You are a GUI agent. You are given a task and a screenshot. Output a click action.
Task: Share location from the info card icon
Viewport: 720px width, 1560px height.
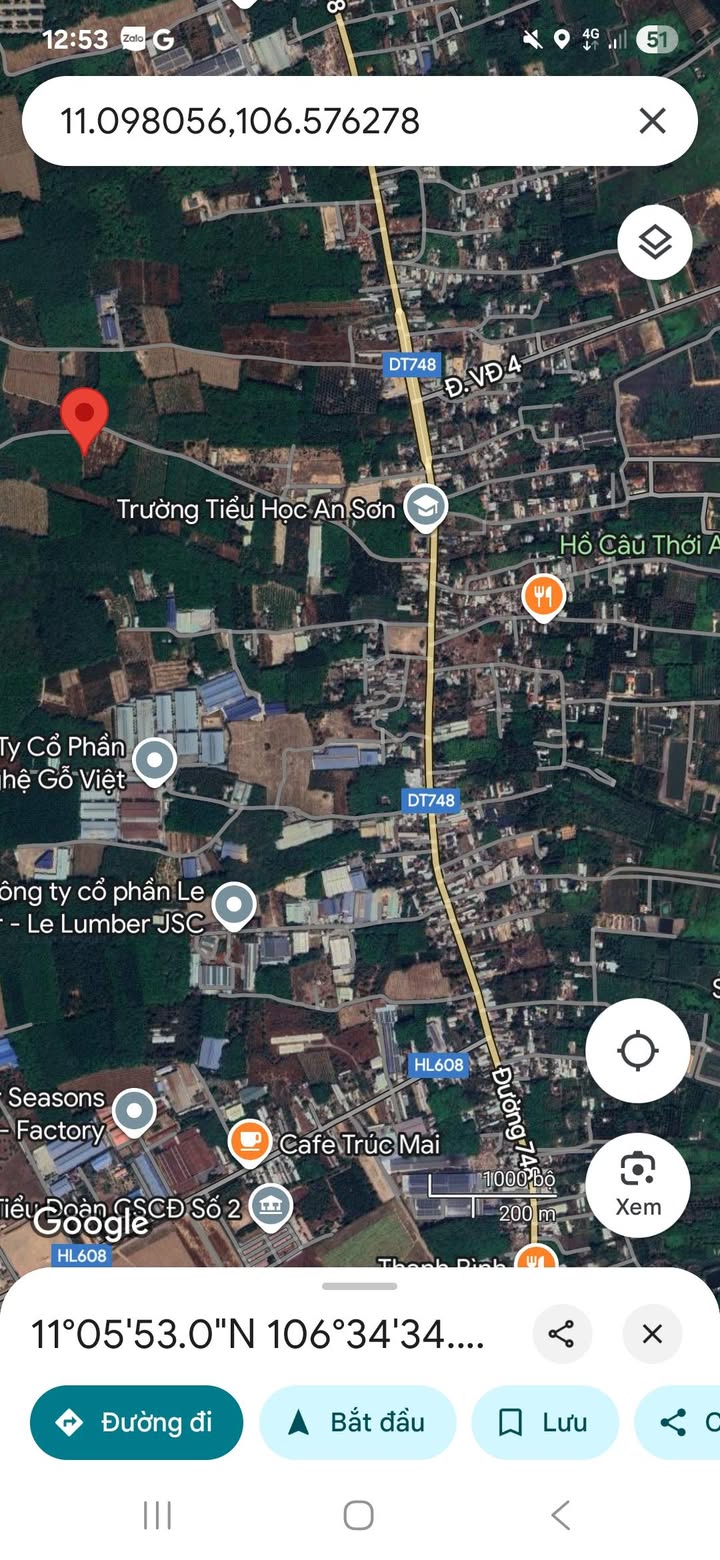point(562,1334)
